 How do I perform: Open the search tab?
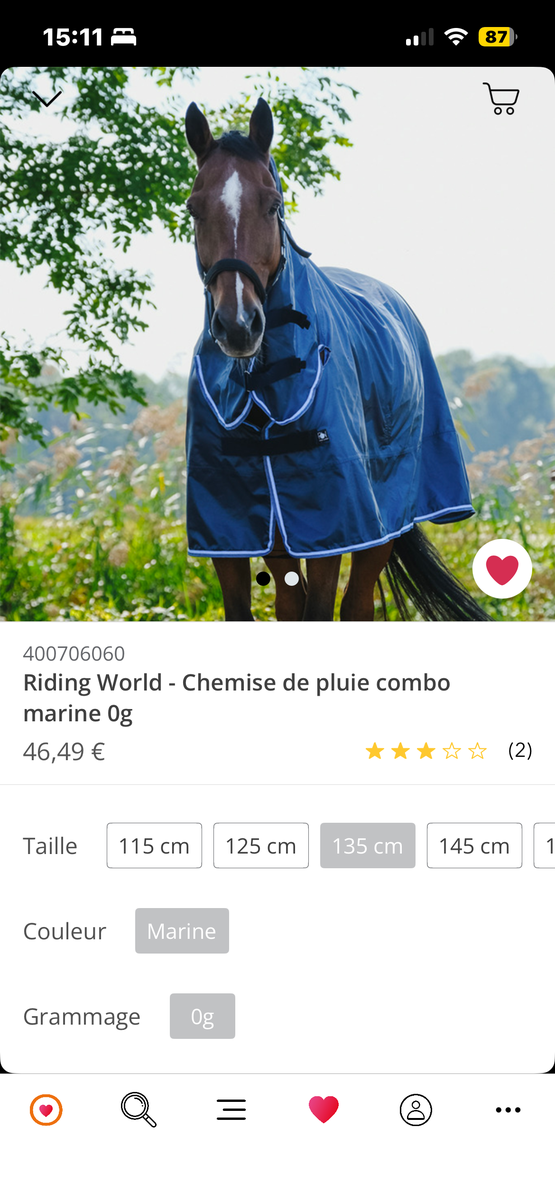click(x=139, y=1110)
